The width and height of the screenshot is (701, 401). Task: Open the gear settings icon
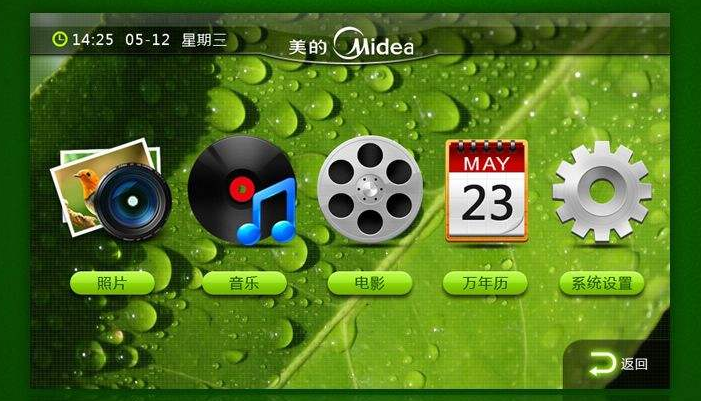point(602,191)
